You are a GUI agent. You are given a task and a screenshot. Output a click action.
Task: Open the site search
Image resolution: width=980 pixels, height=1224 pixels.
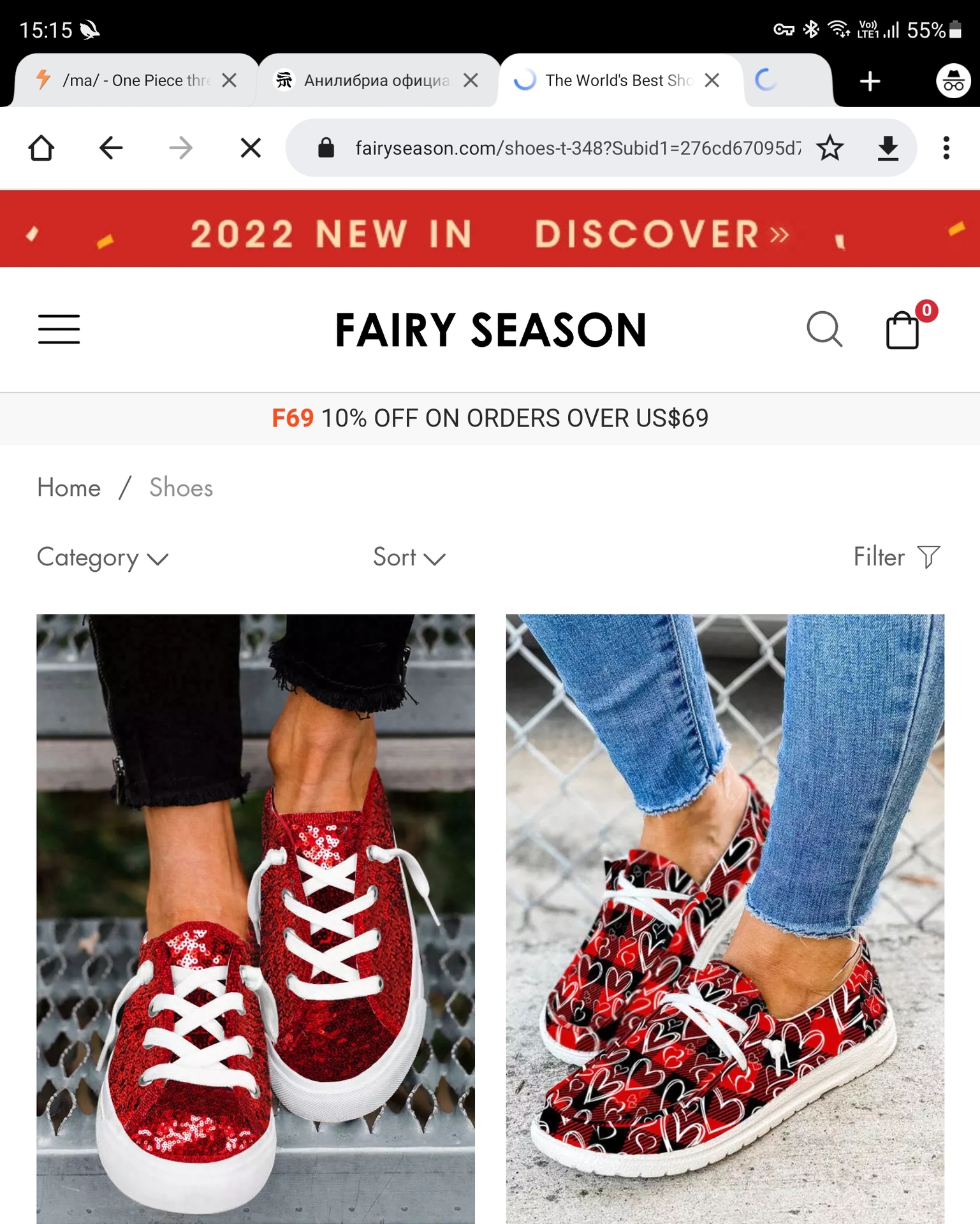pos(824,329)
